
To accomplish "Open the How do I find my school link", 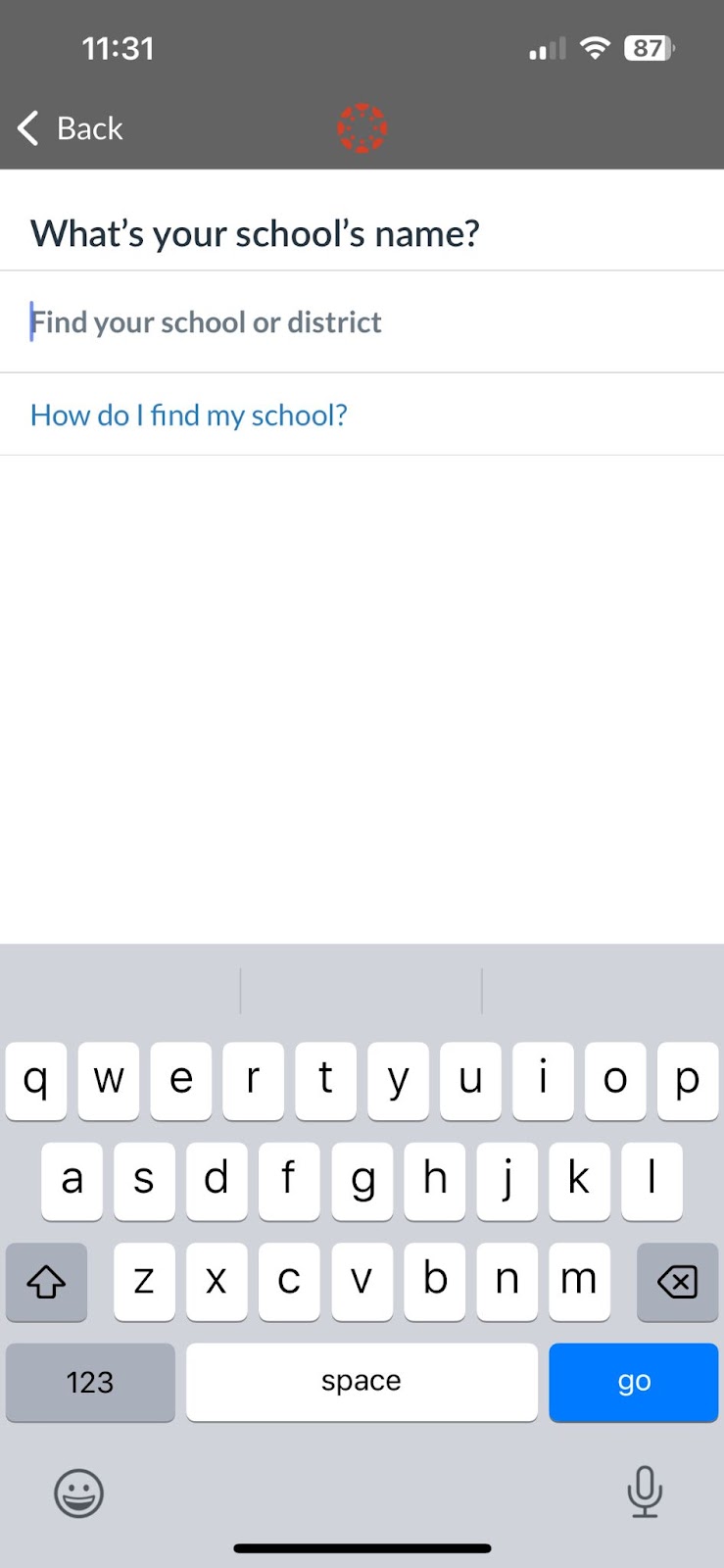I will coord(189,415).
